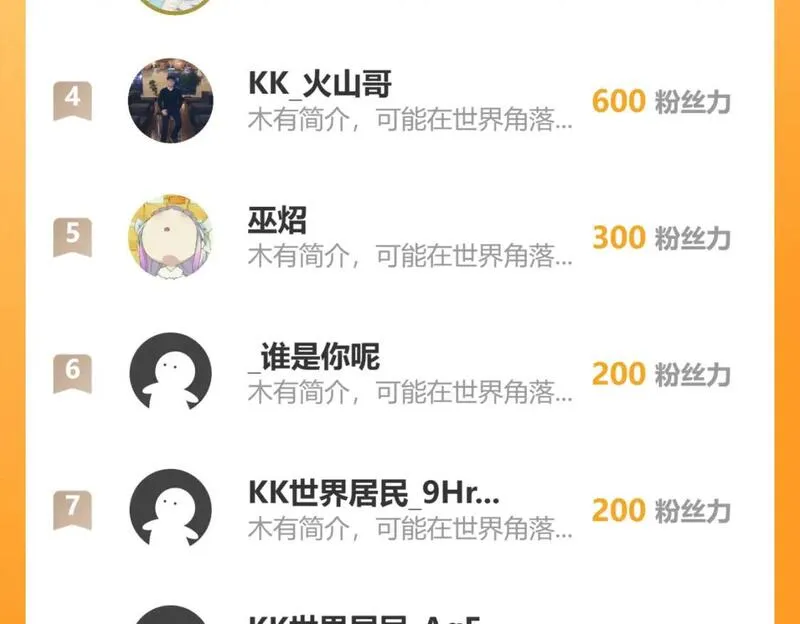The image size is (800, 624).
Task: Open 巫炤's profile row
Action: 400,237
